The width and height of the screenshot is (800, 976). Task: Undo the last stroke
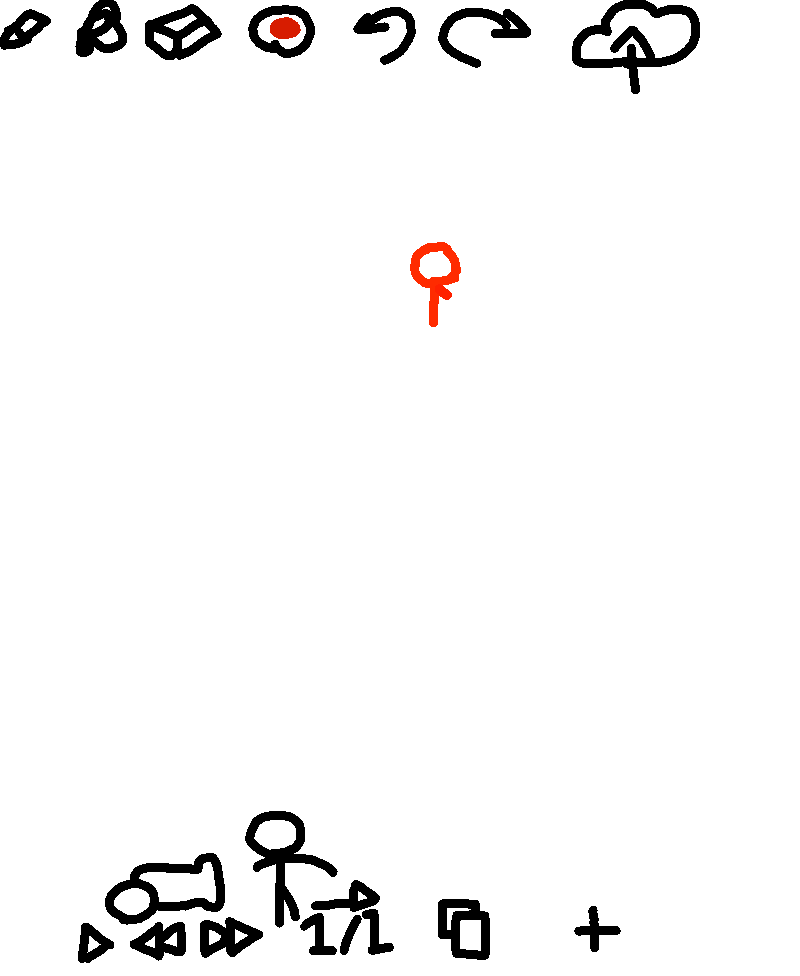(385, 35)
